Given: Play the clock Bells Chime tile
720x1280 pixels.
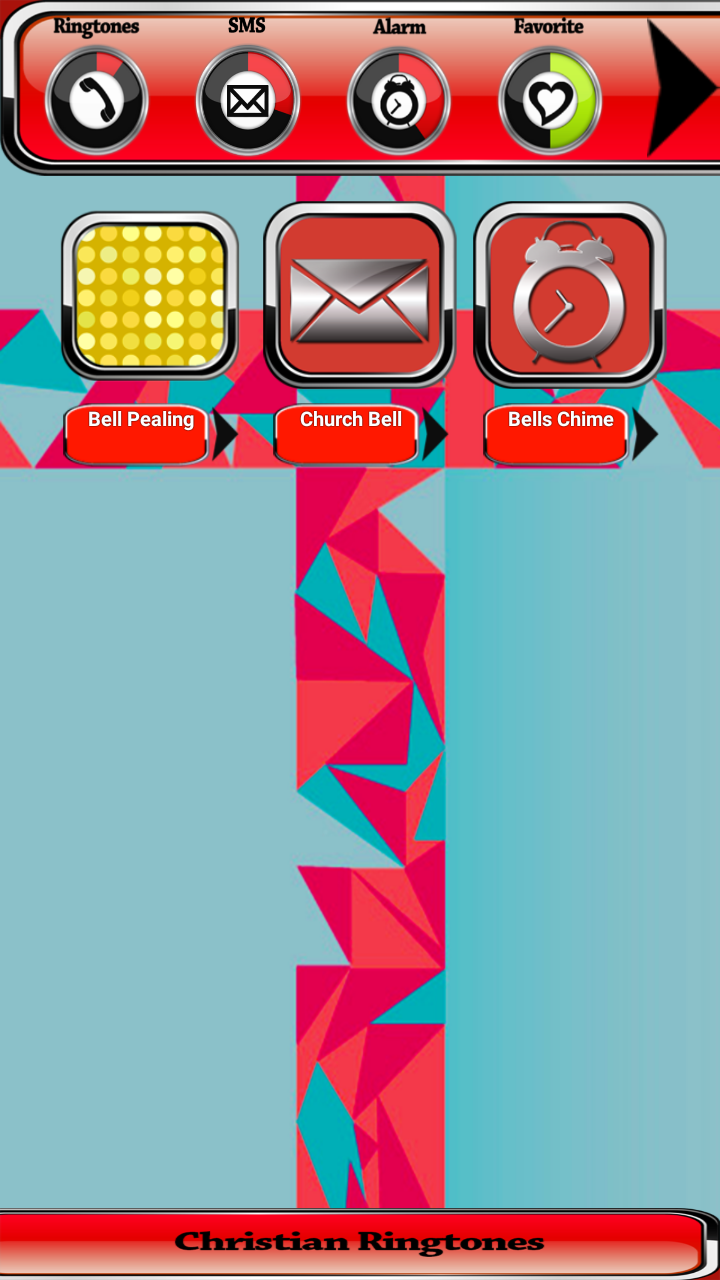Looking at the screenshot, I should point(570,295).
